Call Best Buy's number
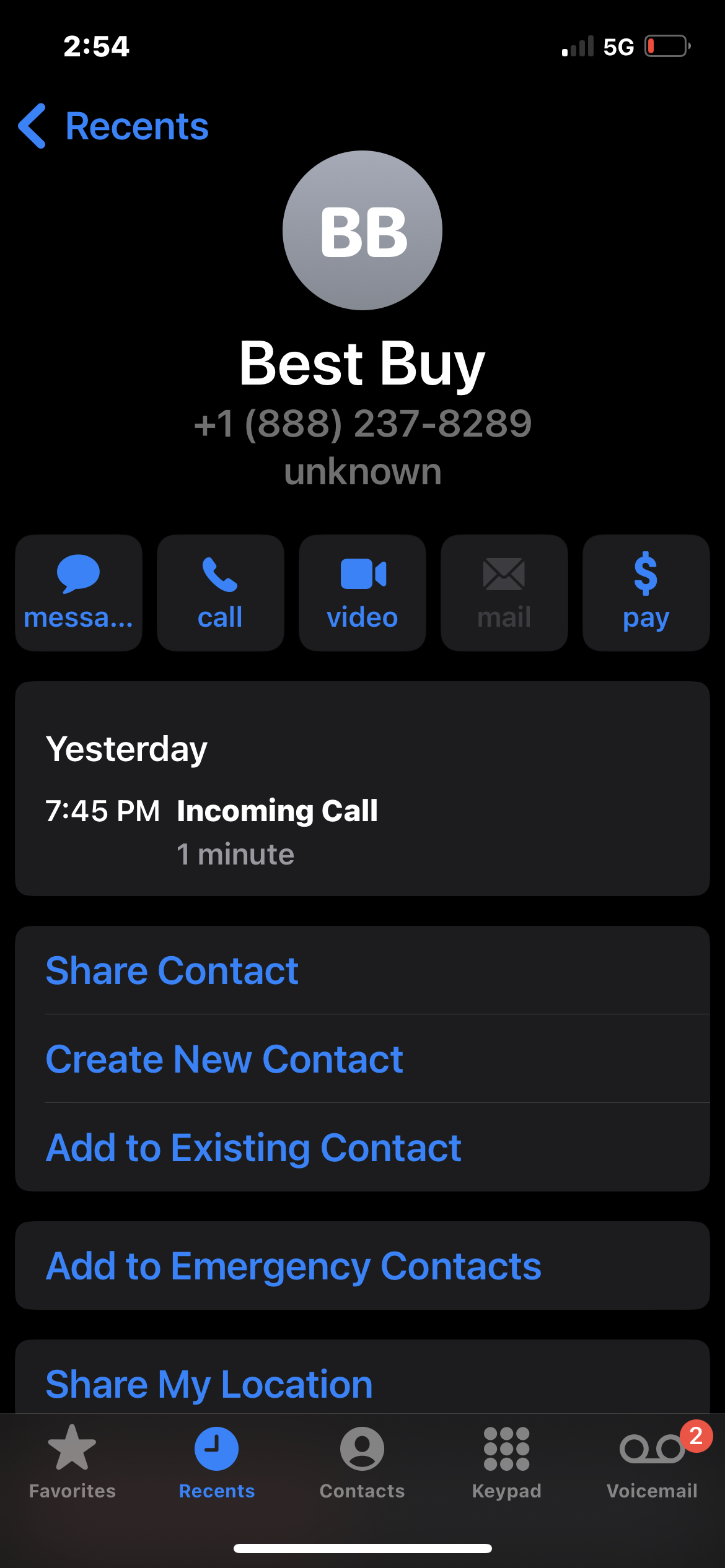The height and width of the screenshot is (1568, 725). coord(220,593)
